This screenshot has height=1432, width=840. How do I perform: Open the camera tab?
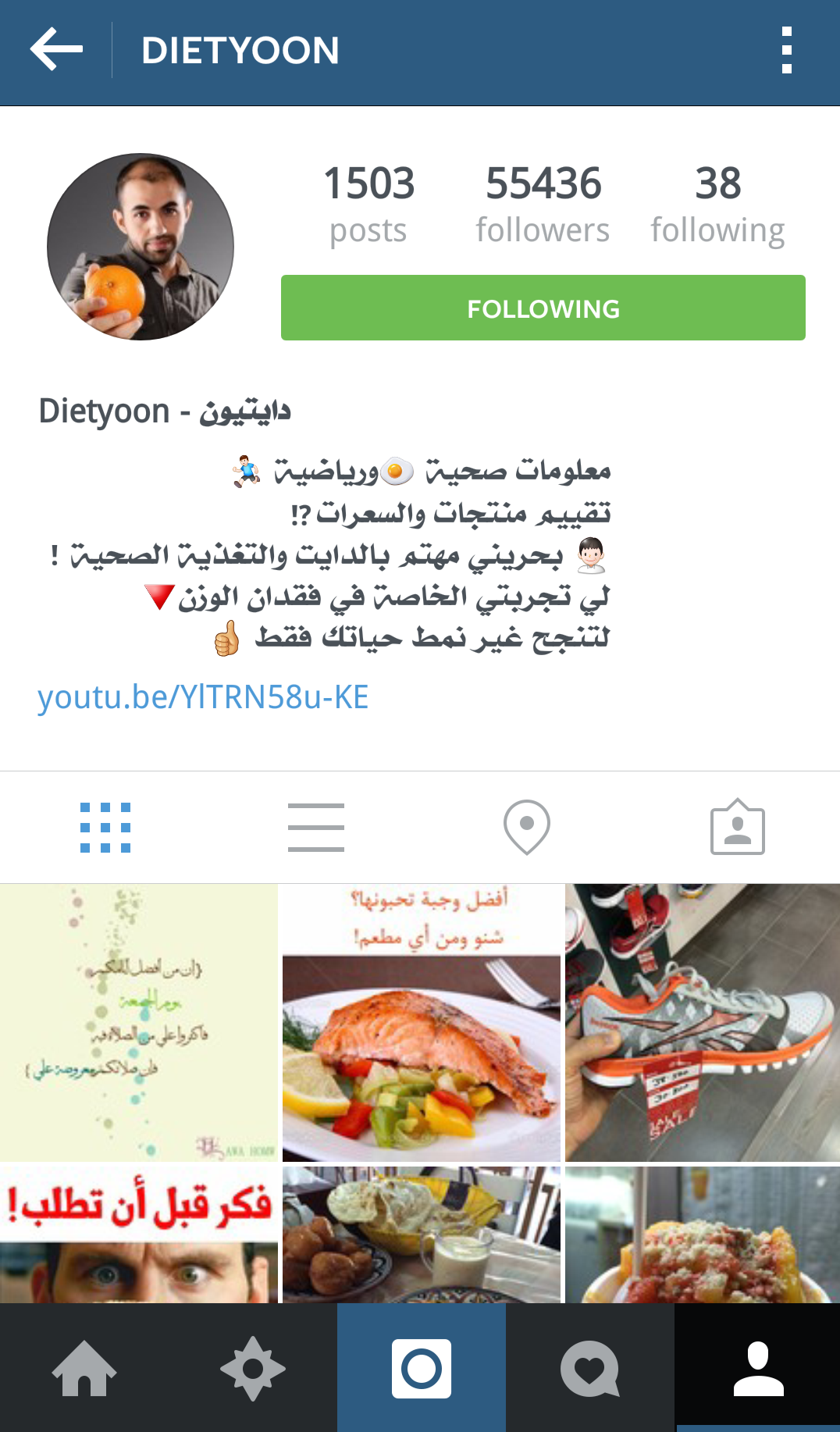(x=422, y=1368)
